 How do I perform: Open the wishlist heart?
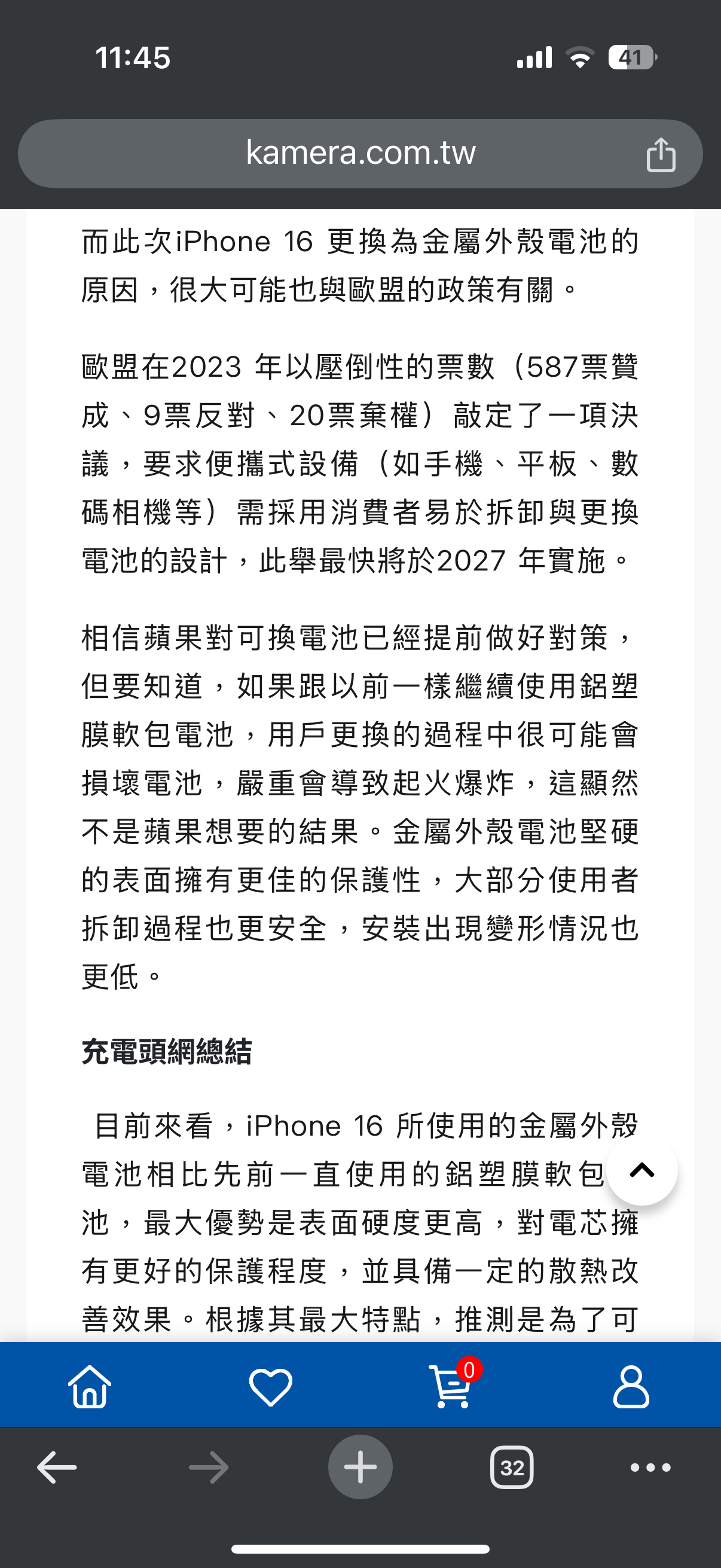(271, 1387)
